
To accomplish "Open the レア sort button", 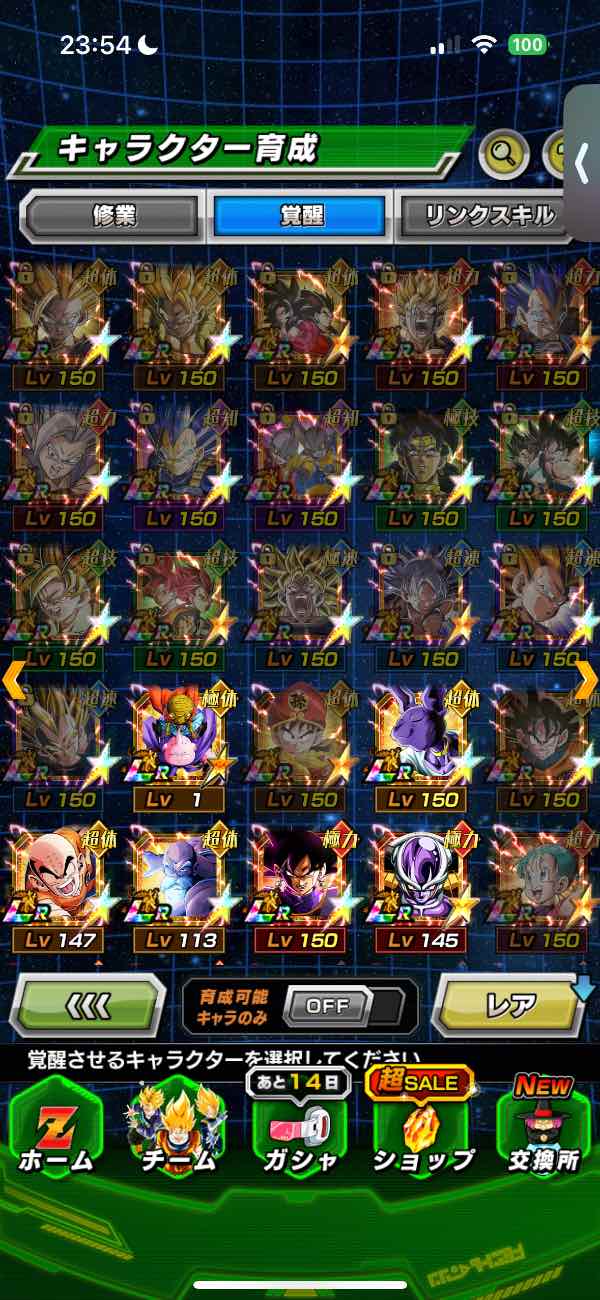I will tap(510, 1005).
